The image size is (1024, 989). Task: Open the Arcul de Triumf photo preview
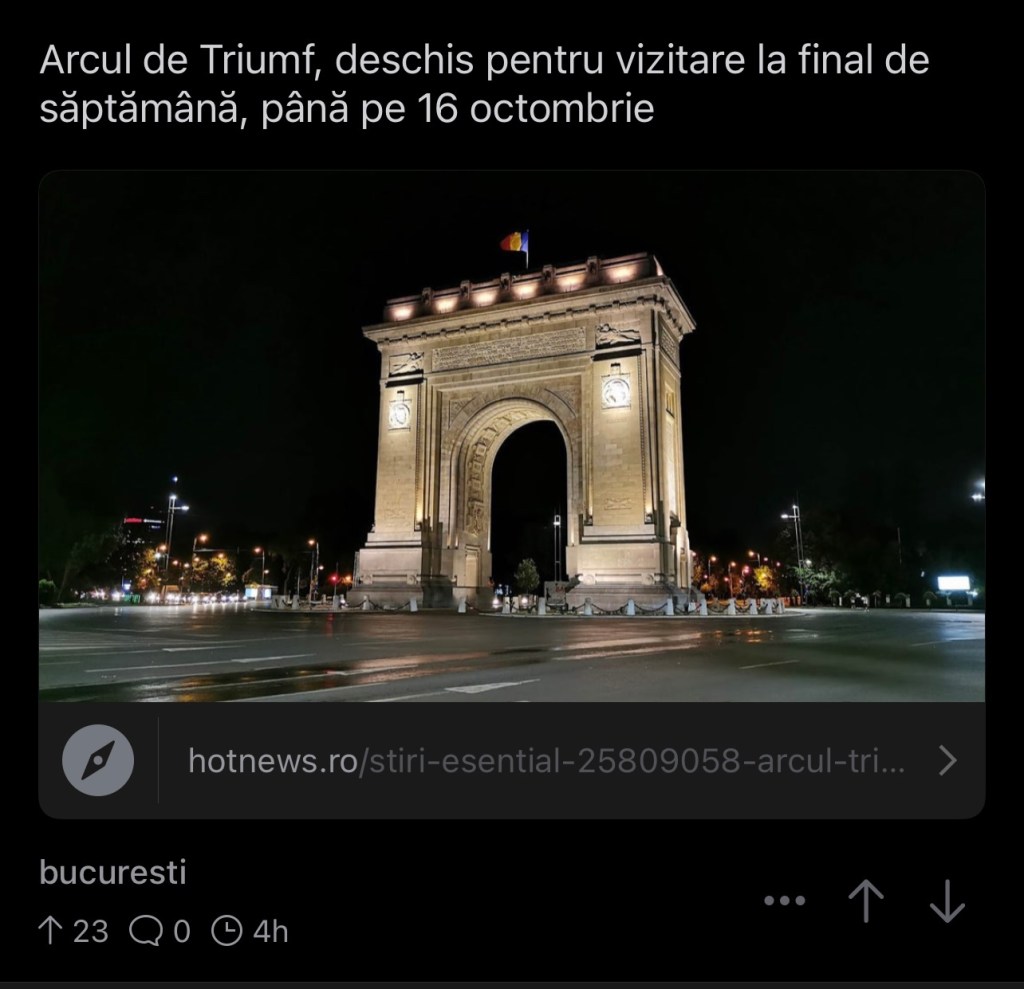pyautogui.click(x=511, y=436)
